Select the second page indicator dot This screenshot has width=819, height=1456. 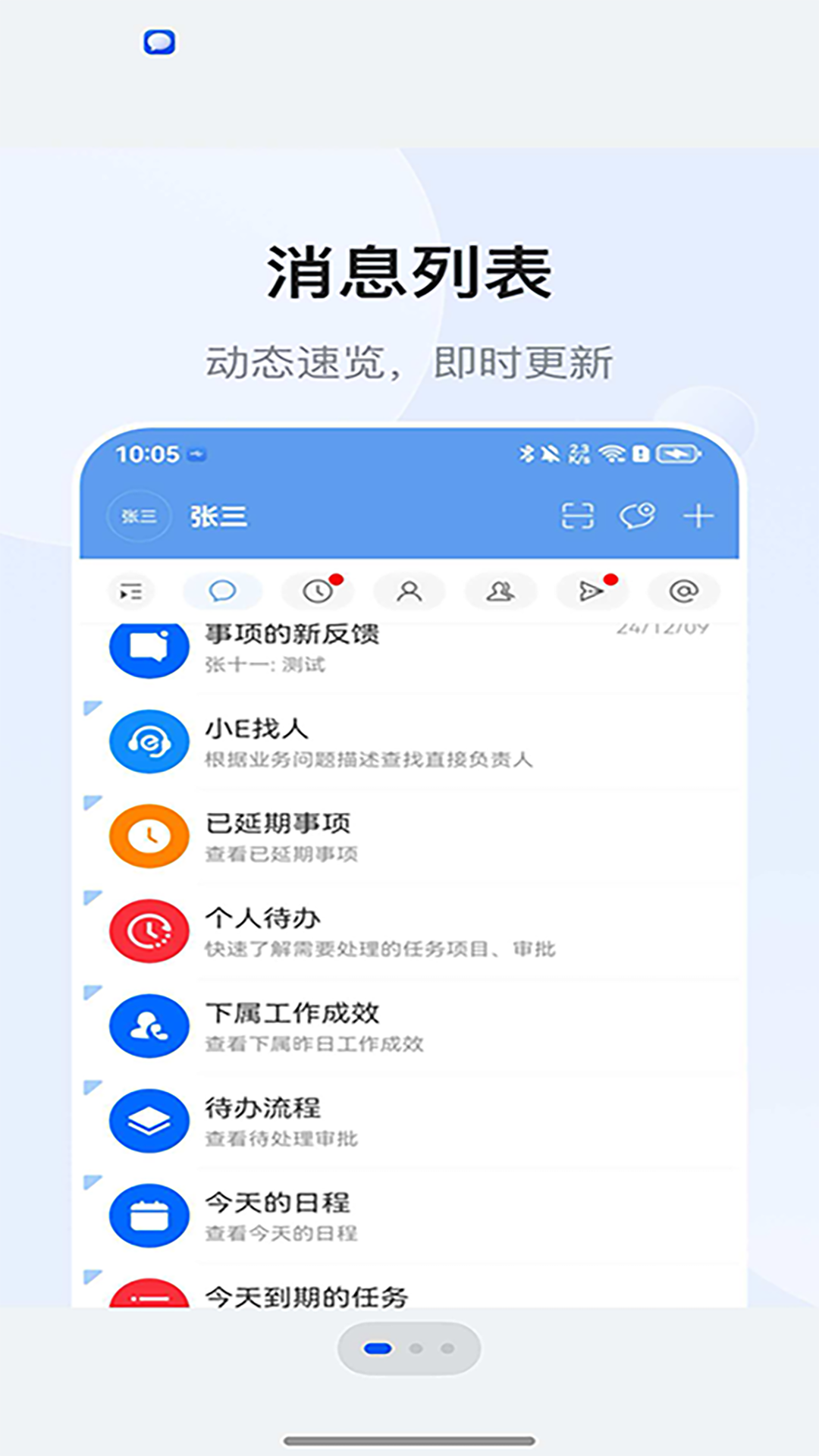pyautogui.click(x=416, y=1348)
